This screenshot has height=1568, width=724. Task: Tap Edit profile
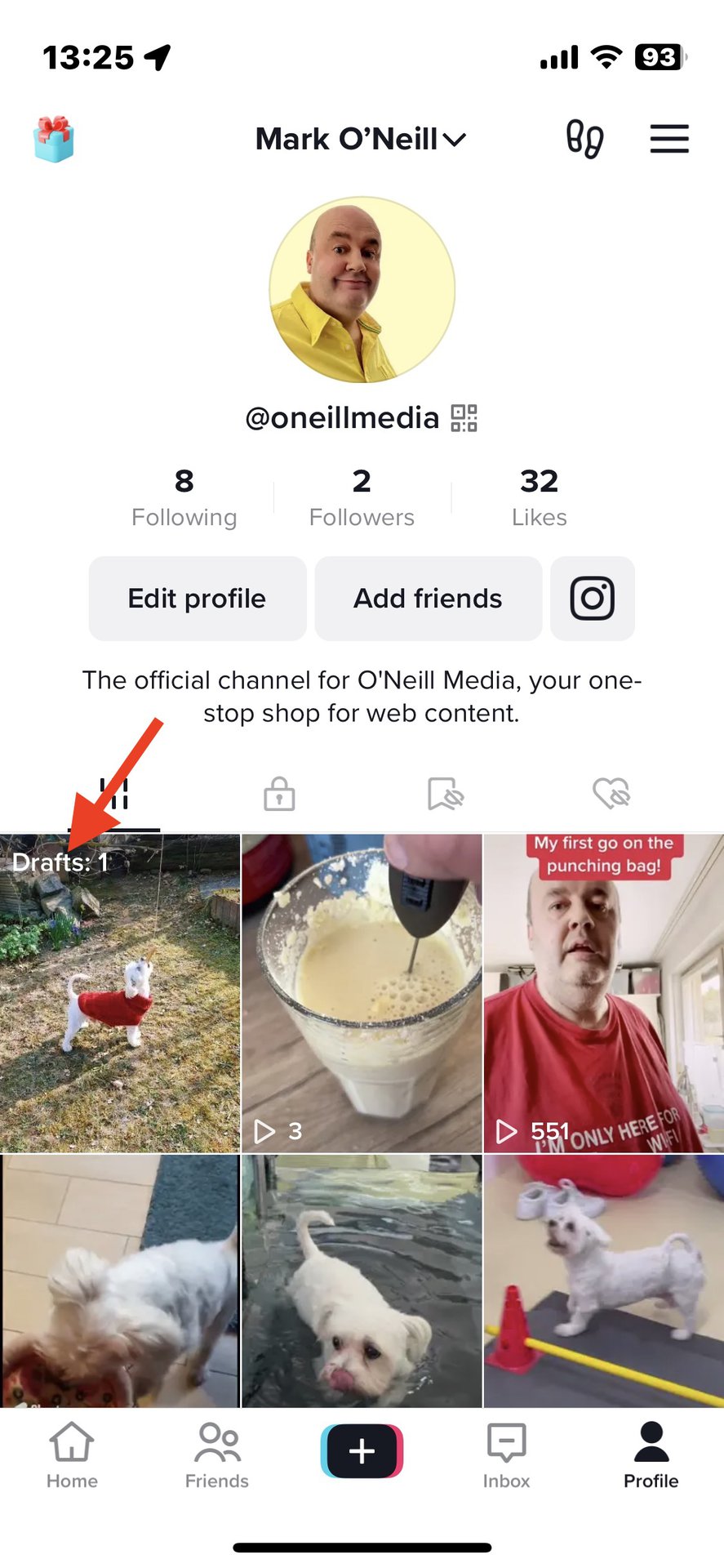click(x=197, y=599)
